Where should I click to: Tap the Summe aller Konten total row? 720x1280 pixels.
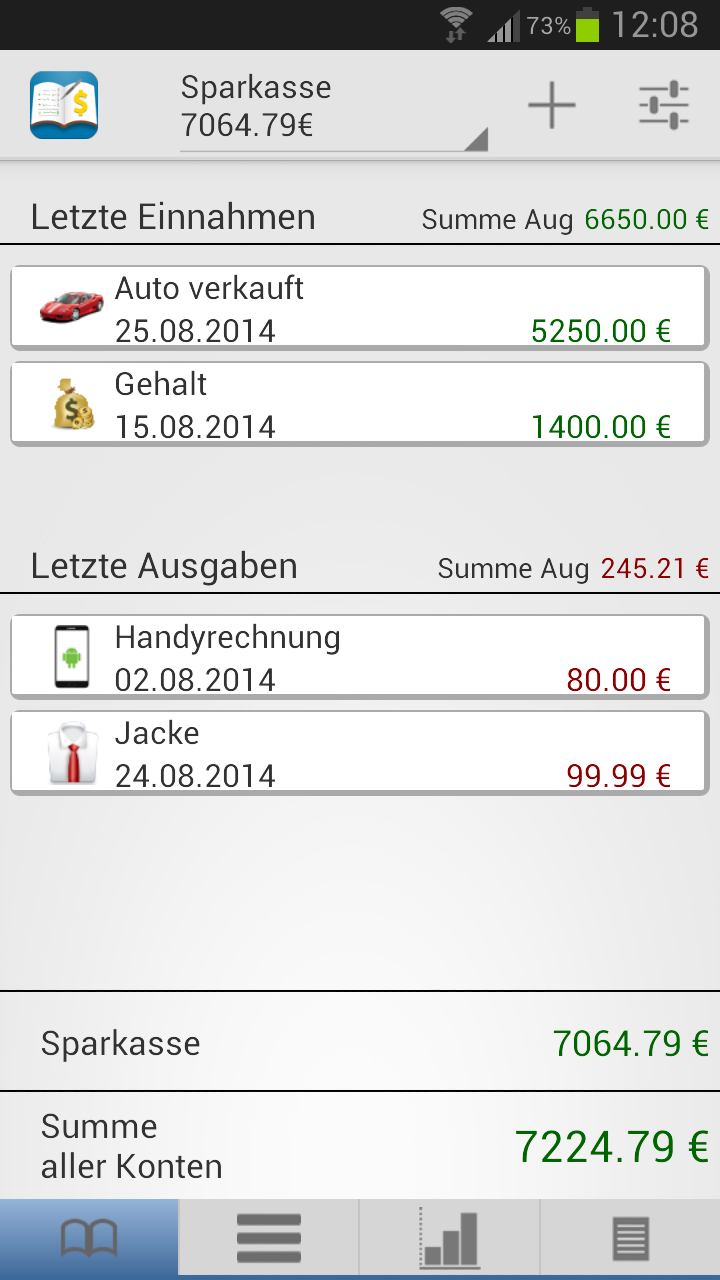click(x=360, y=1146)
